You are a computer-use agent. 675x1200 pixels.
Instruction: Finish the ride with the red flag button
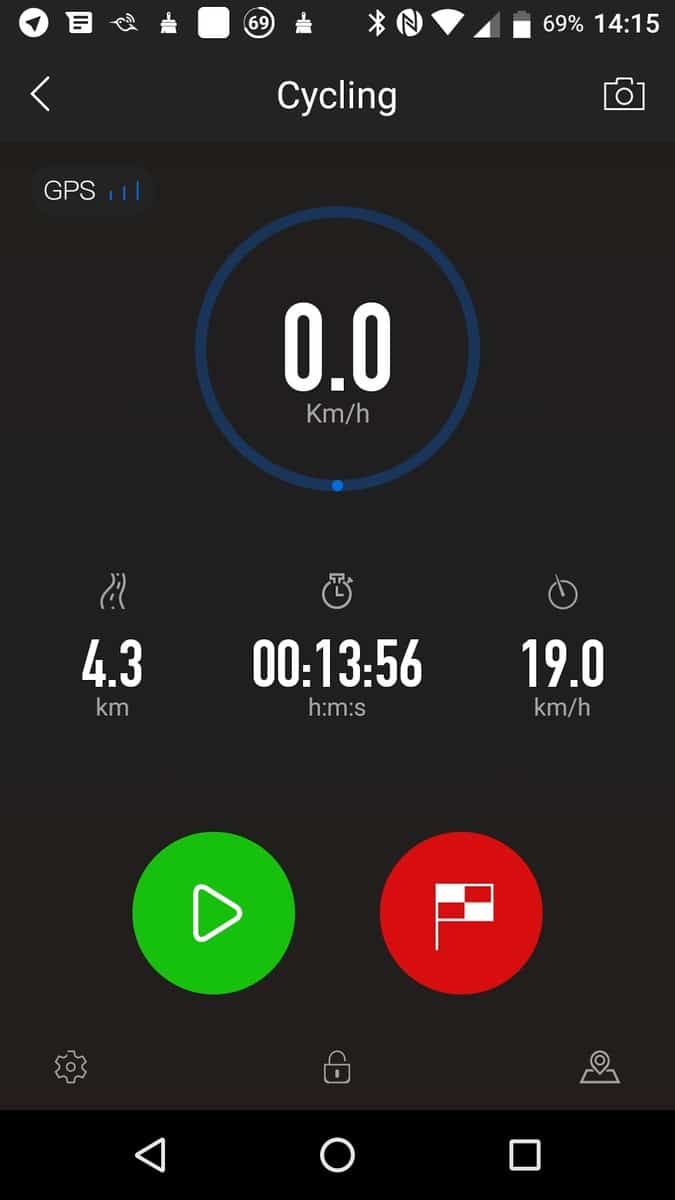click(461, 913)
